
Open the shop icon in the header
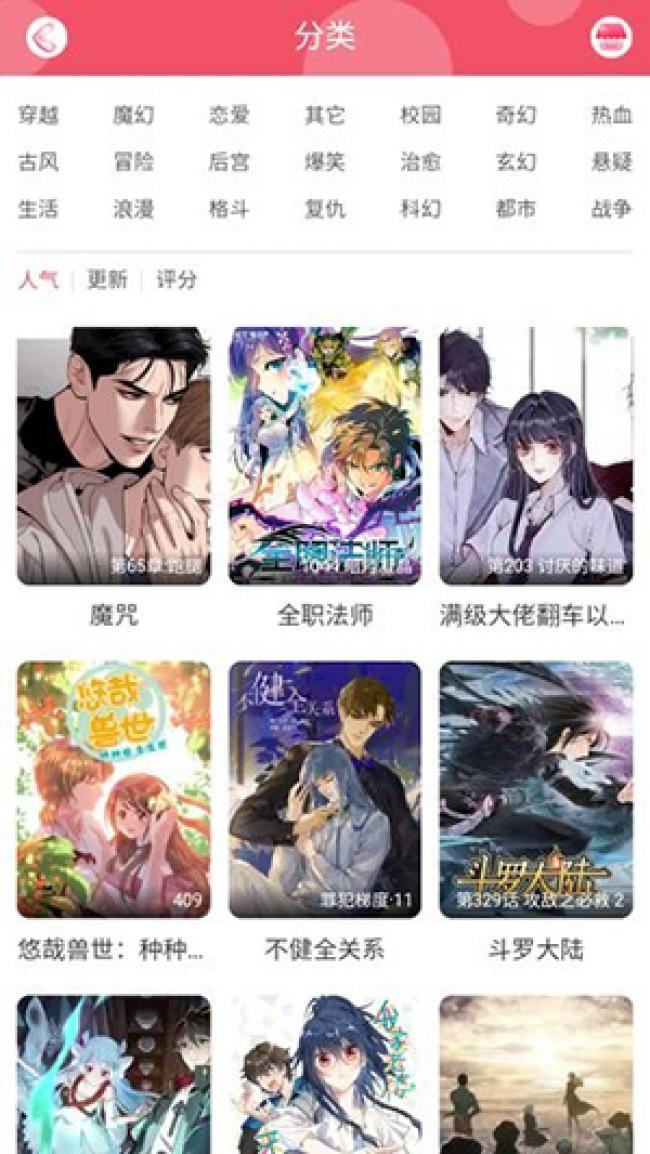click(610, 38)
